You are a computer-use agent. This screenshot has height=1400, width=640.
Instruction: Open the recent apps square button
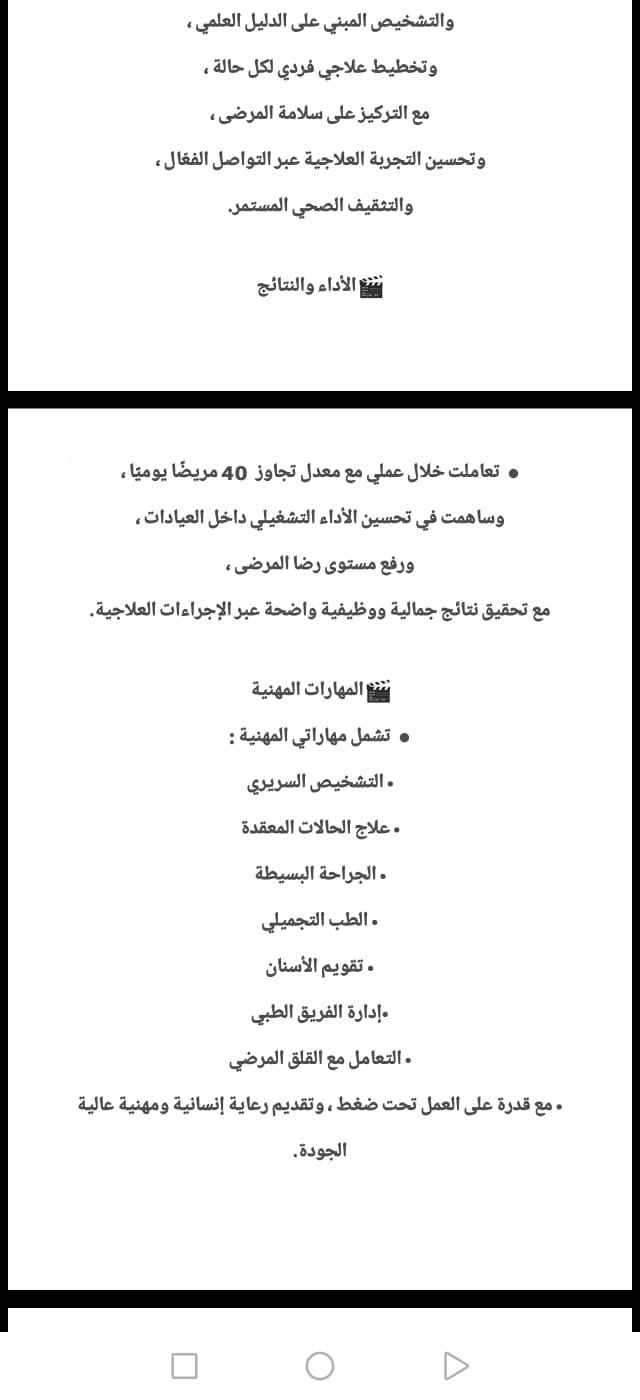184,1365
